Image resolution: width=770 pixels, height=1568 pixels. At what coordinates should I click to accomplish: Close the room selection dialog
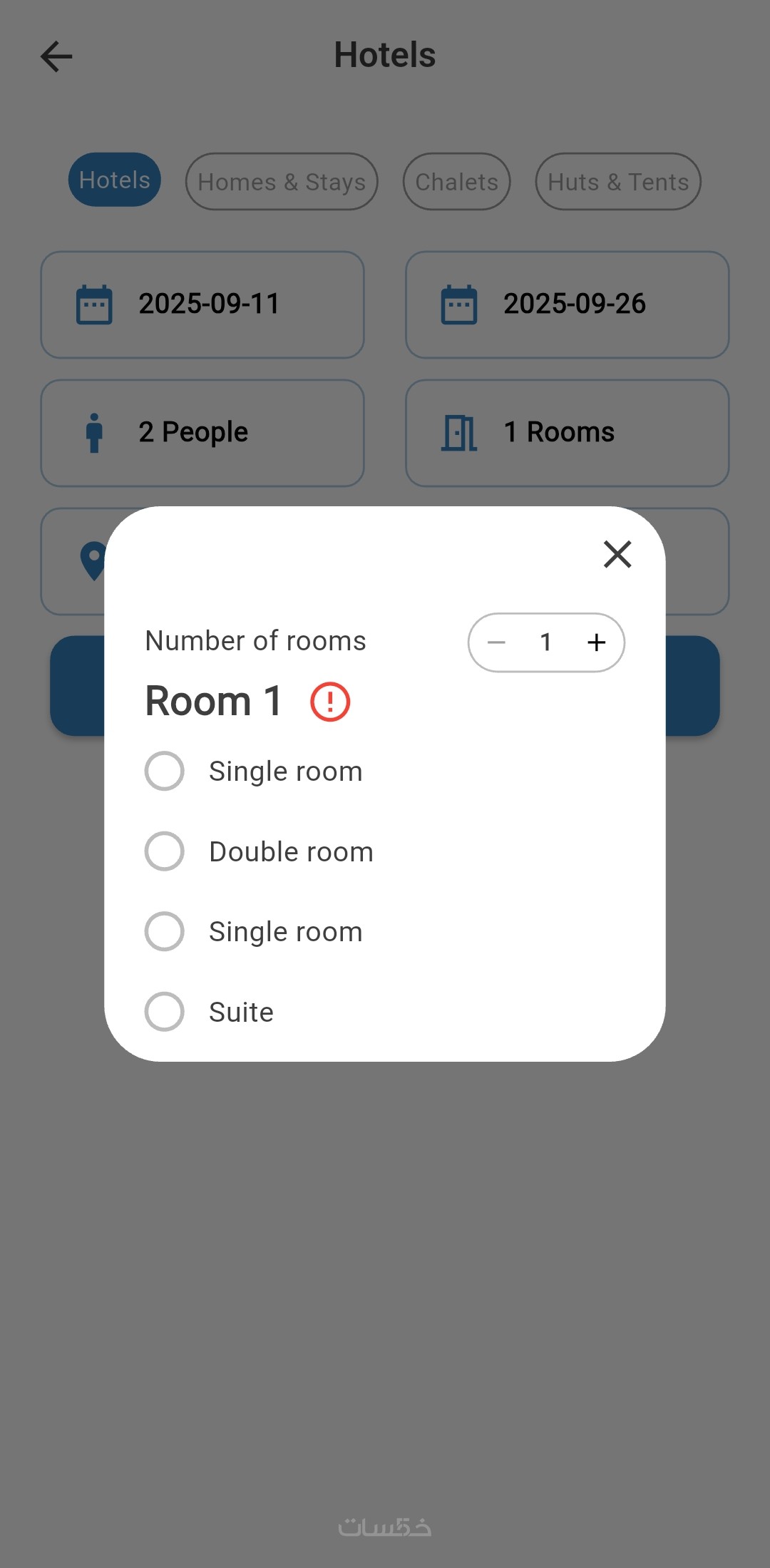(x=617, y=554)
